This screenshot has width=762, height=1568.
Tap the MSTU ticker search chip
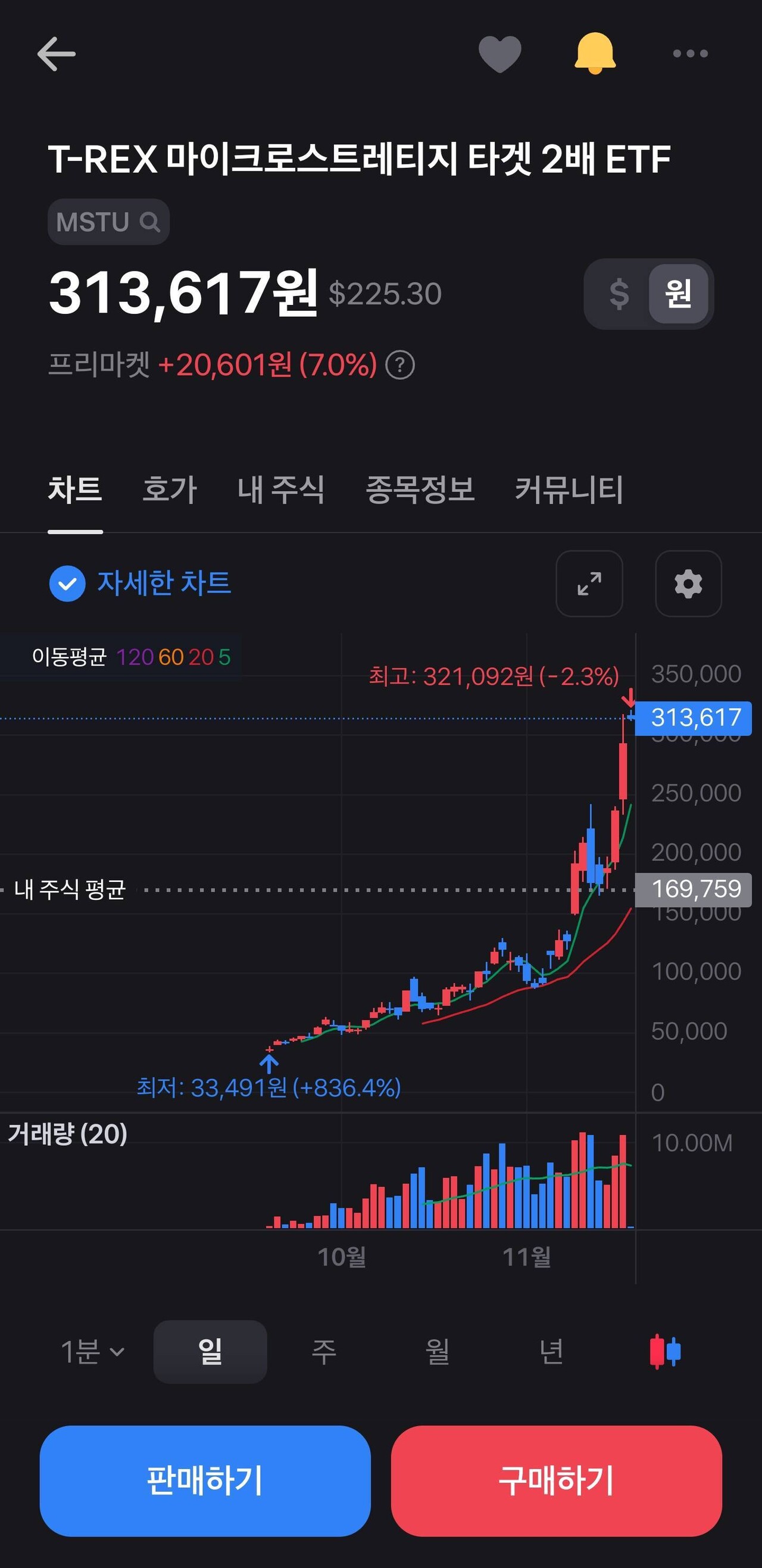[108, 222]
